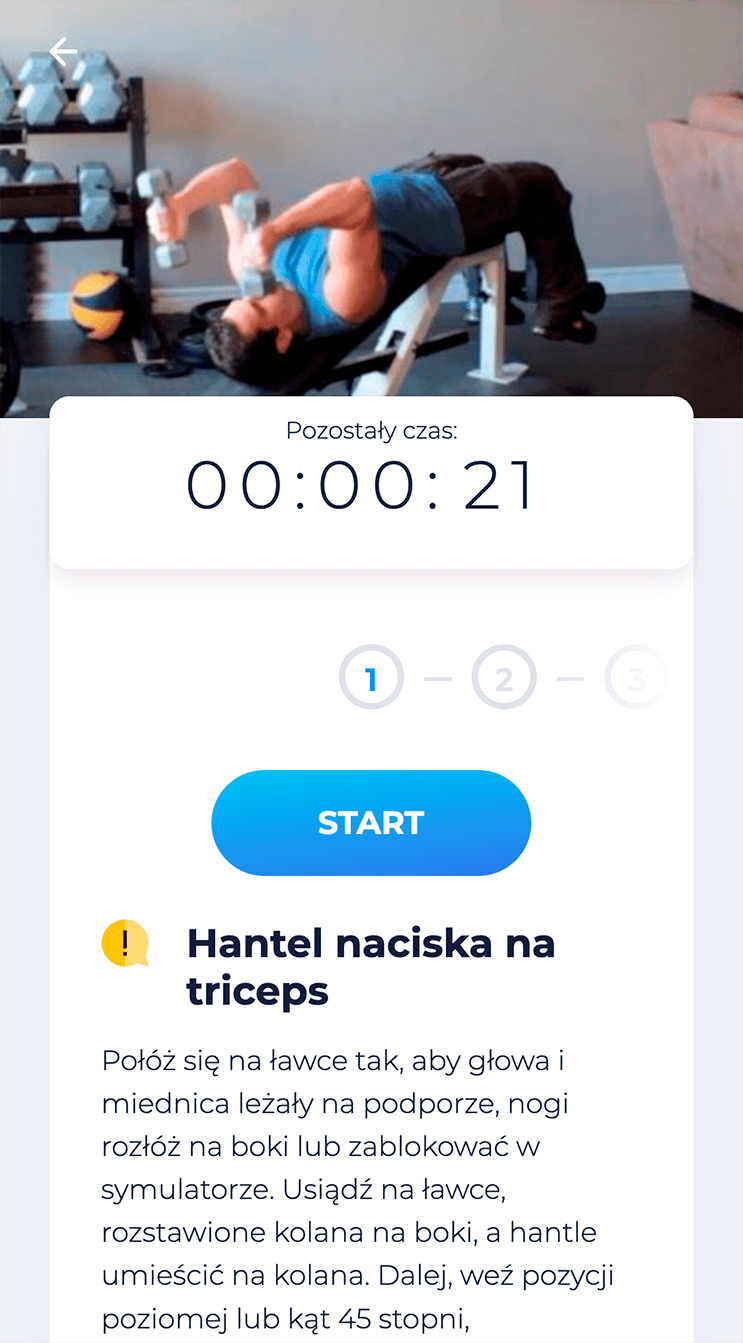
Task: Select step 1 in the indicator
Action: coord(371,678)
